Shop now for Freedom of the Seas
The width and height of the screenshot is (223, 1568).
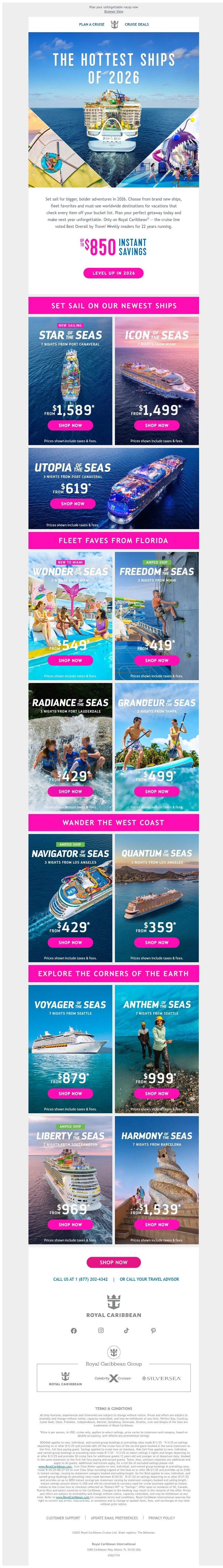click(x=157, y=660)
